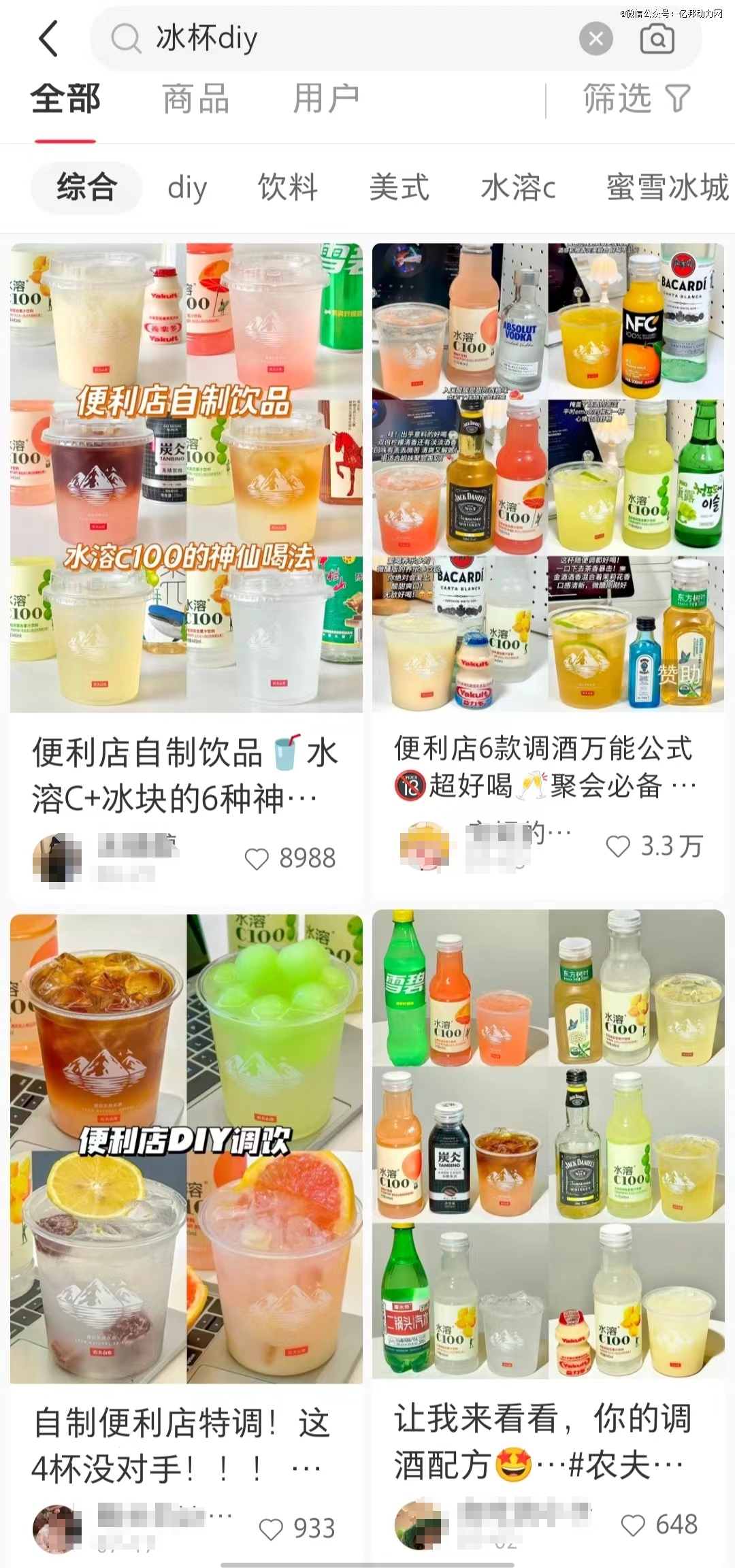The width and height of the screenshot is (735, 1568).
Task: Like the post with 933 likes
Action: (271, 1530)
